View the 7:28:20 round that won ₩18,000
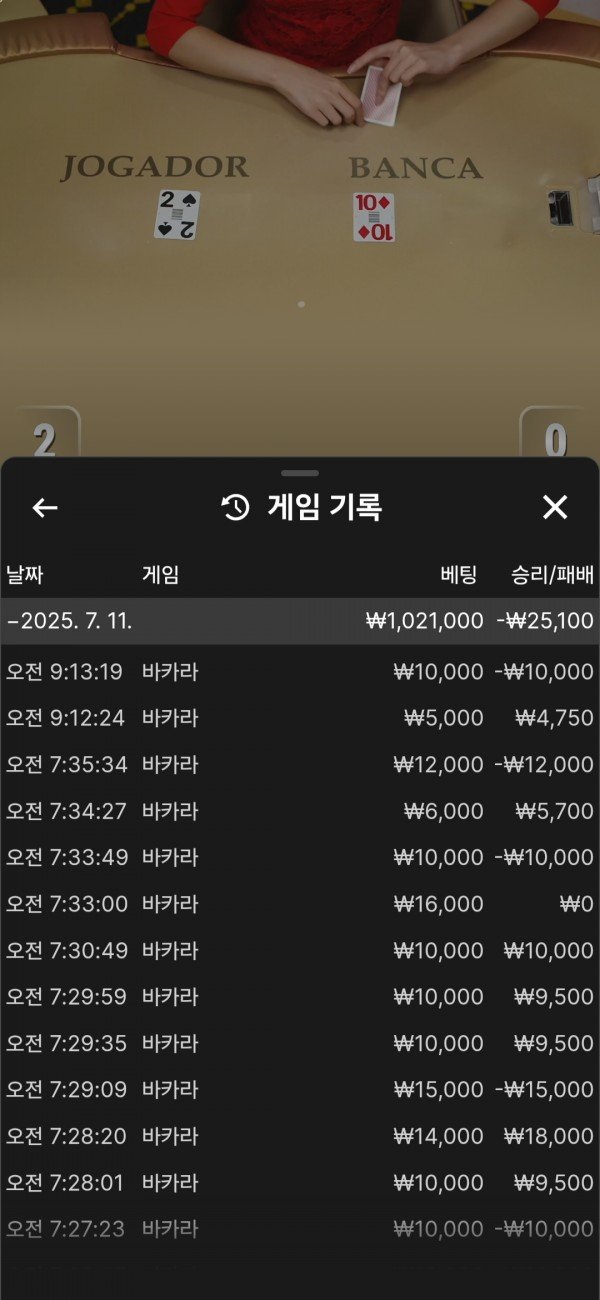 [300, 1137]
